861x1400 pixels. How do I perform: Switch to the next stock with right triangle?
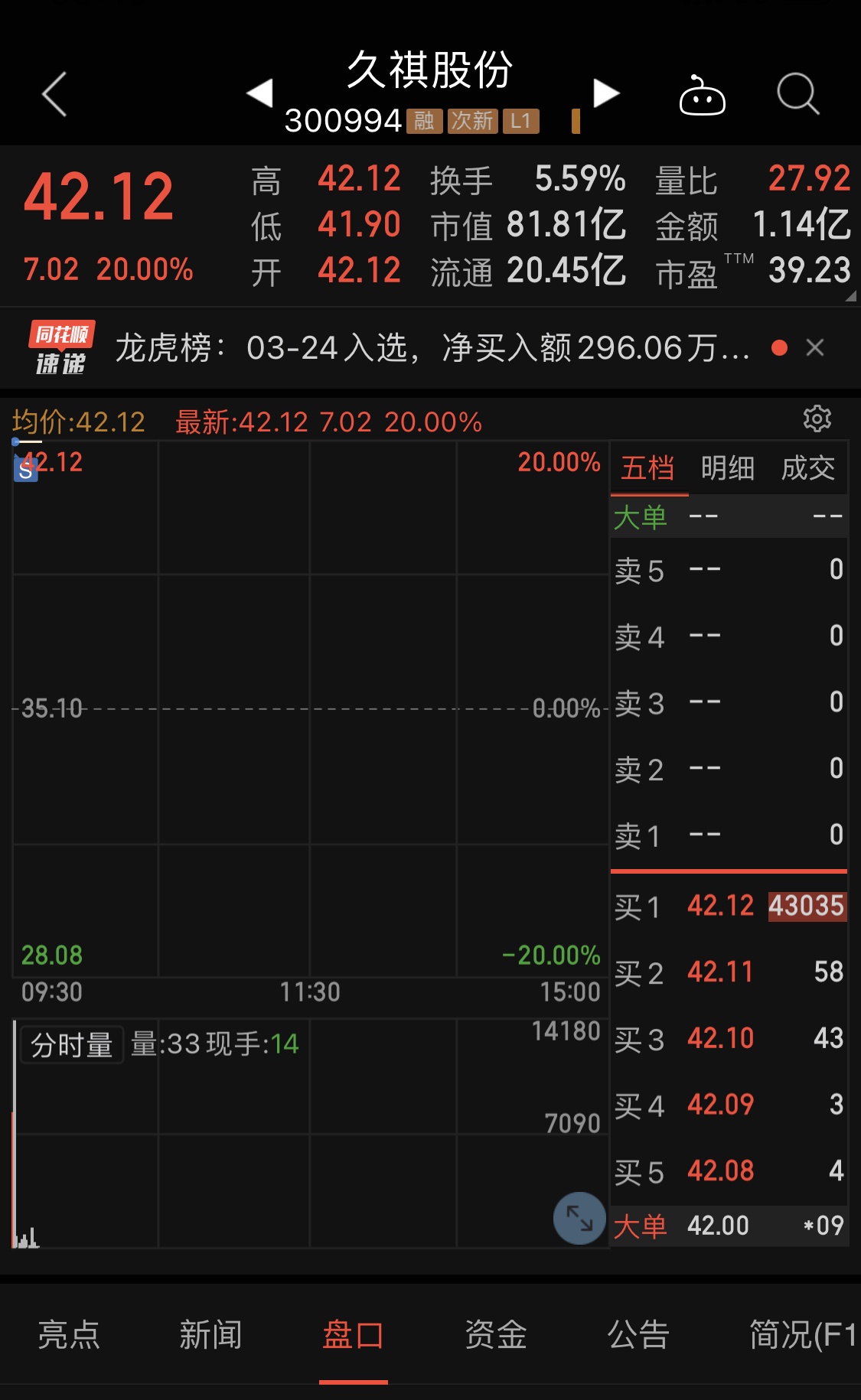coord(606,93)
